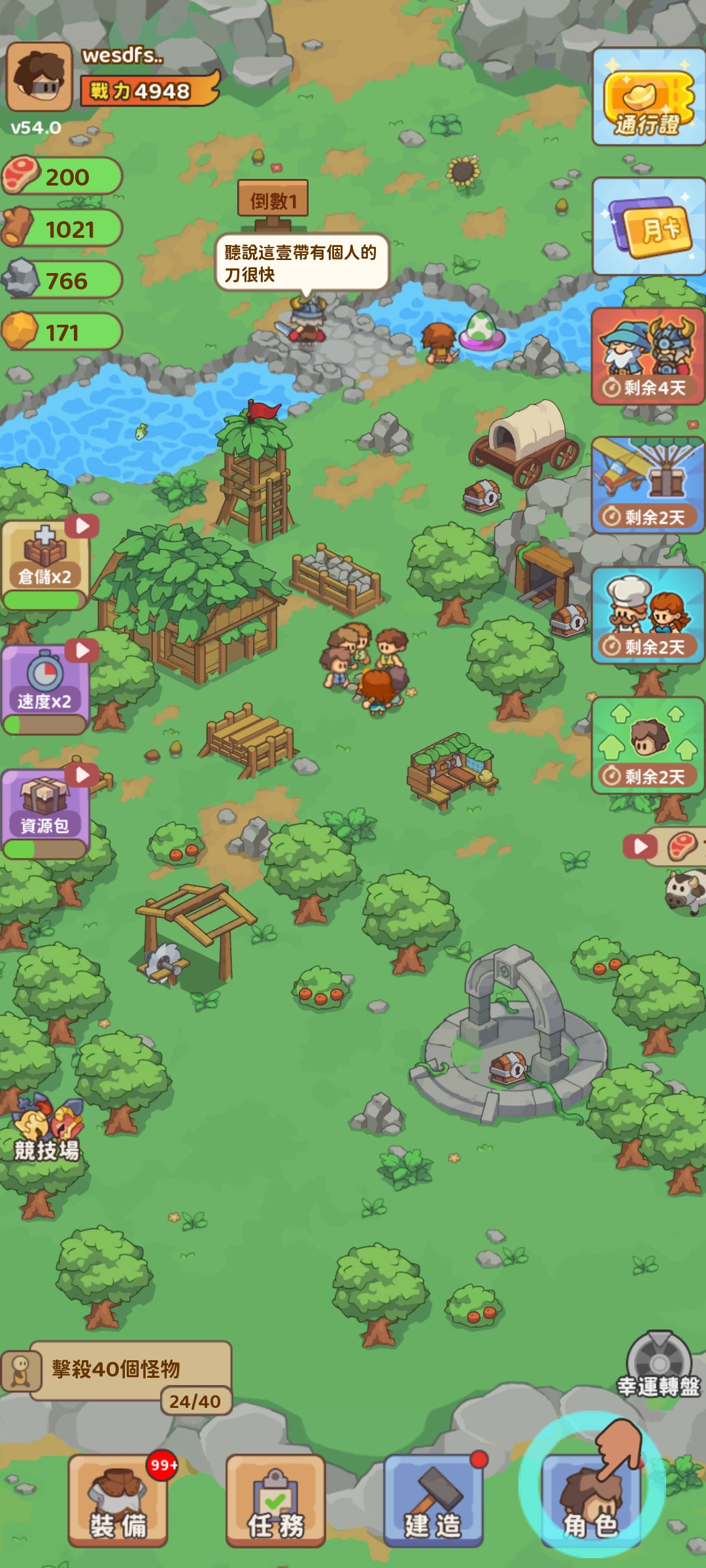
Task: Open the heroes event with 剩余4天
Action: (648, 357)
